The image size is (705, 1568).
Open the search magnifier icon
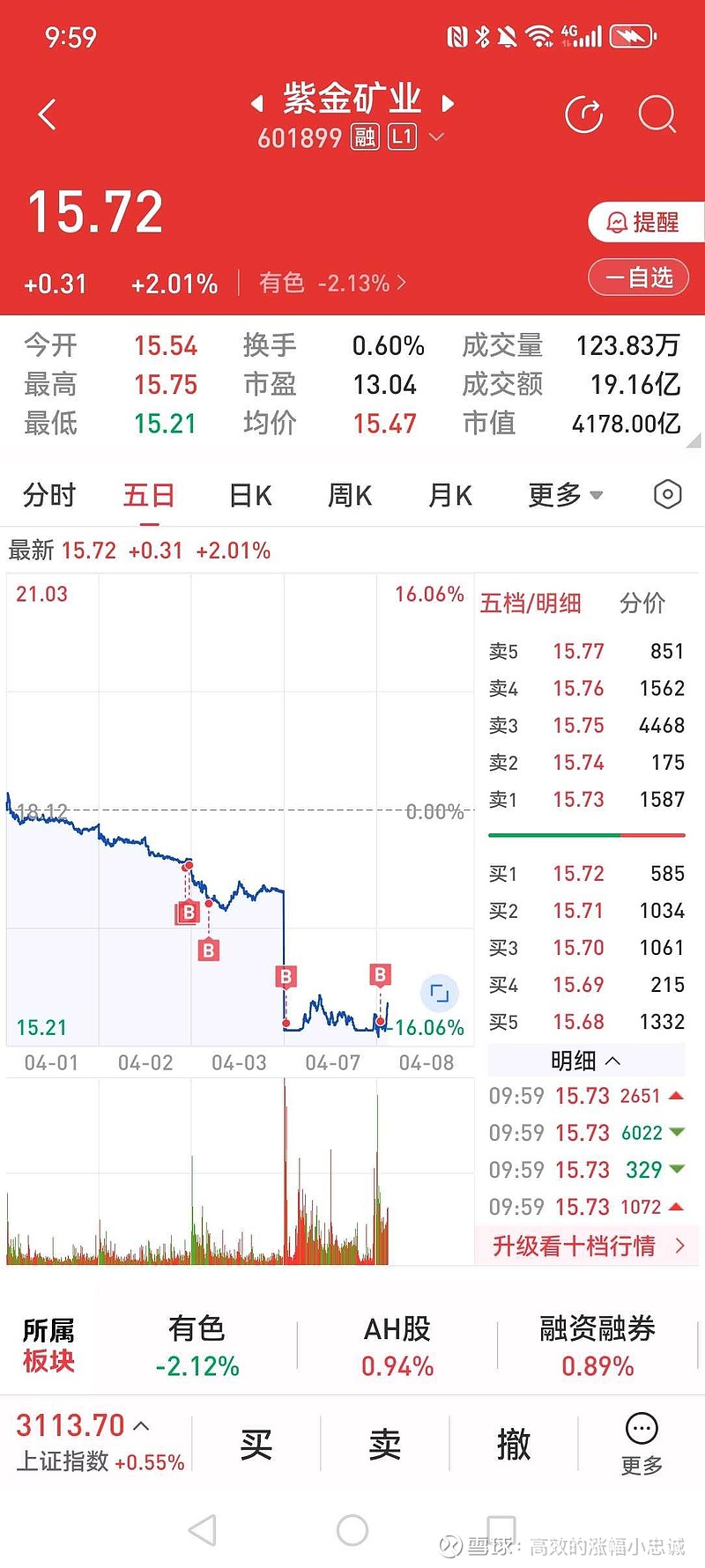tap(657, 115)
